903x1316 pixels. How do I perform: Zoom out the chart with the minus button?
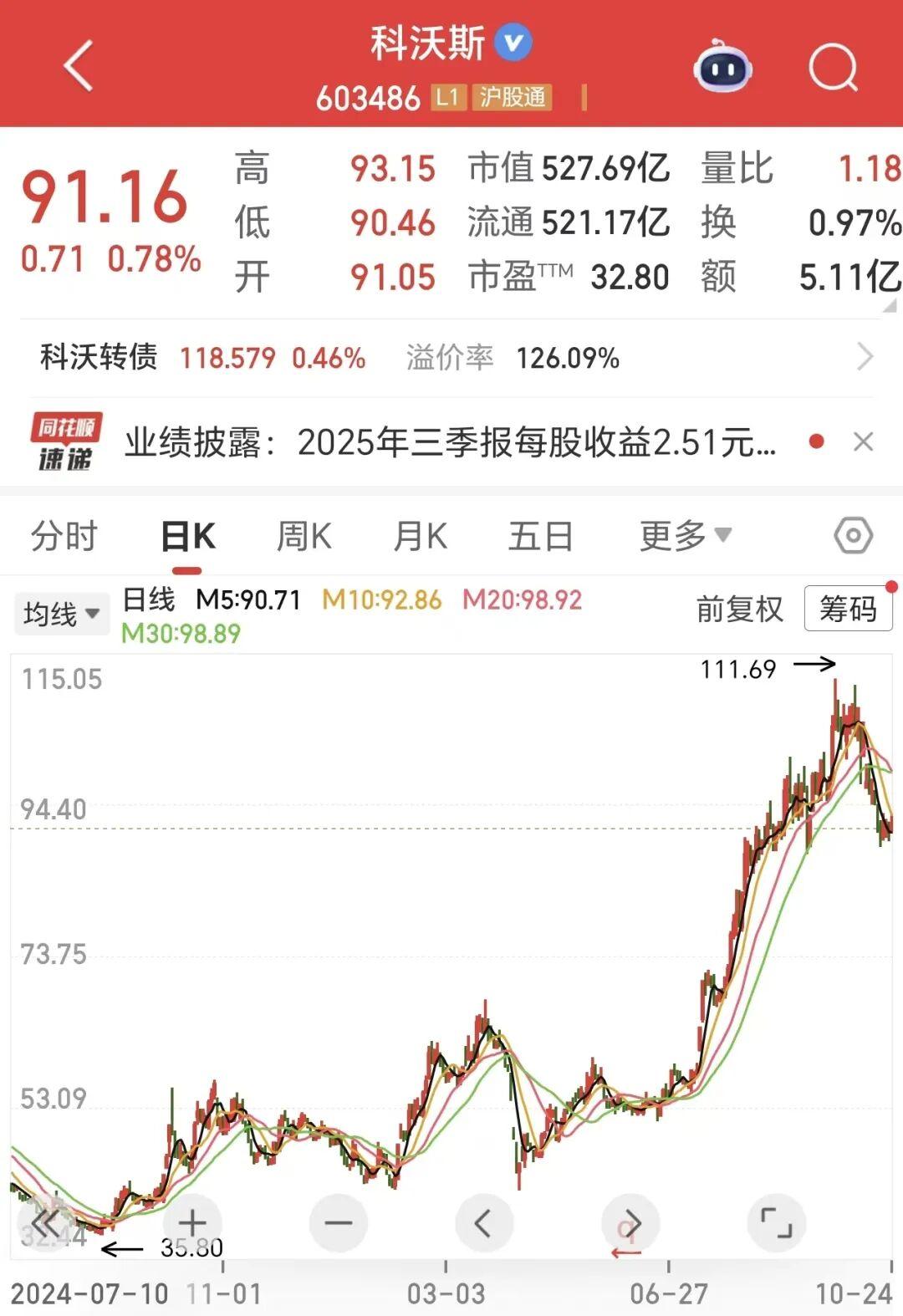(337, 1222)
